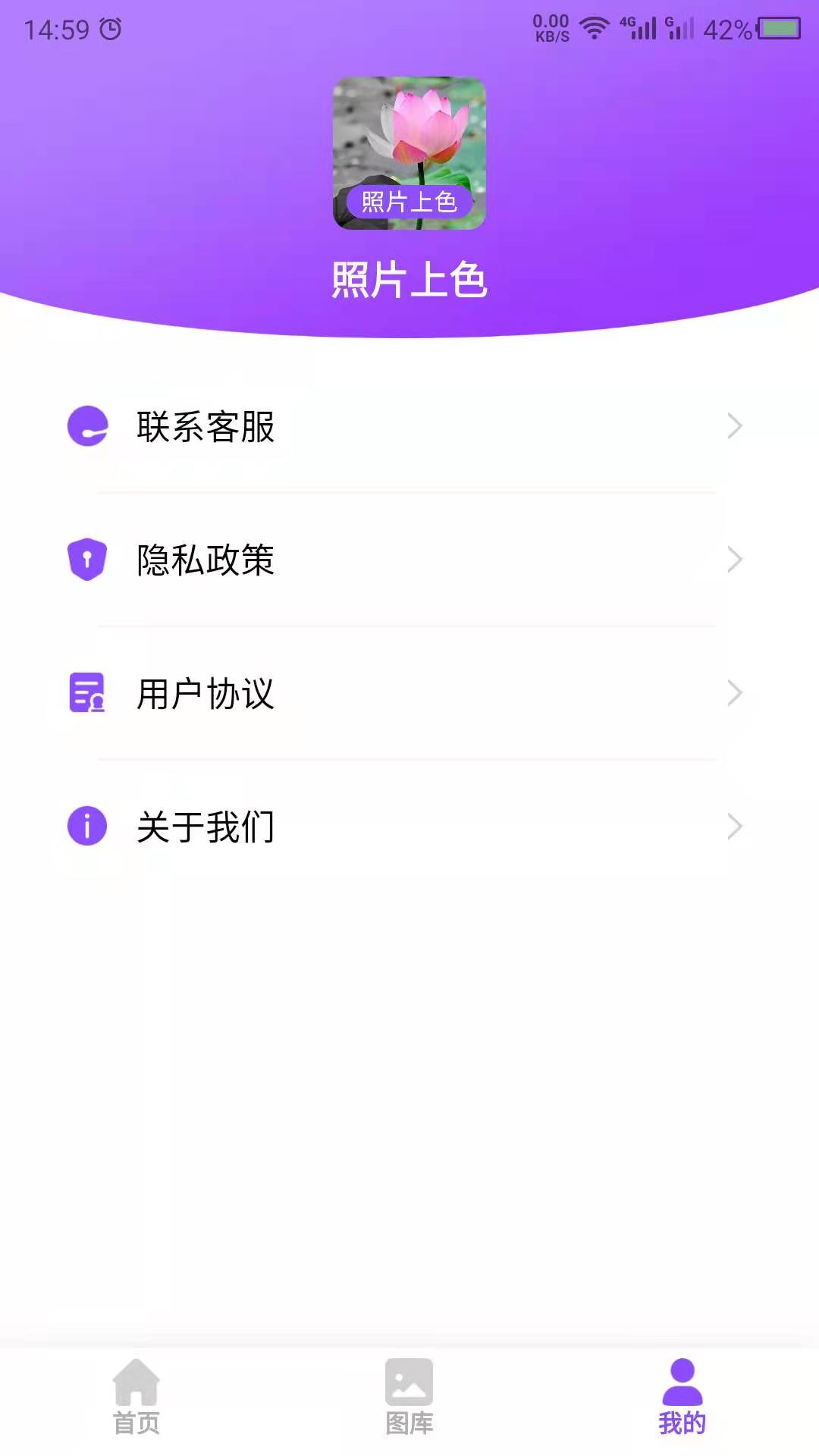Tap the 照片上色 app logo thumbnail

pyautogui.click(x=409, y=151)
